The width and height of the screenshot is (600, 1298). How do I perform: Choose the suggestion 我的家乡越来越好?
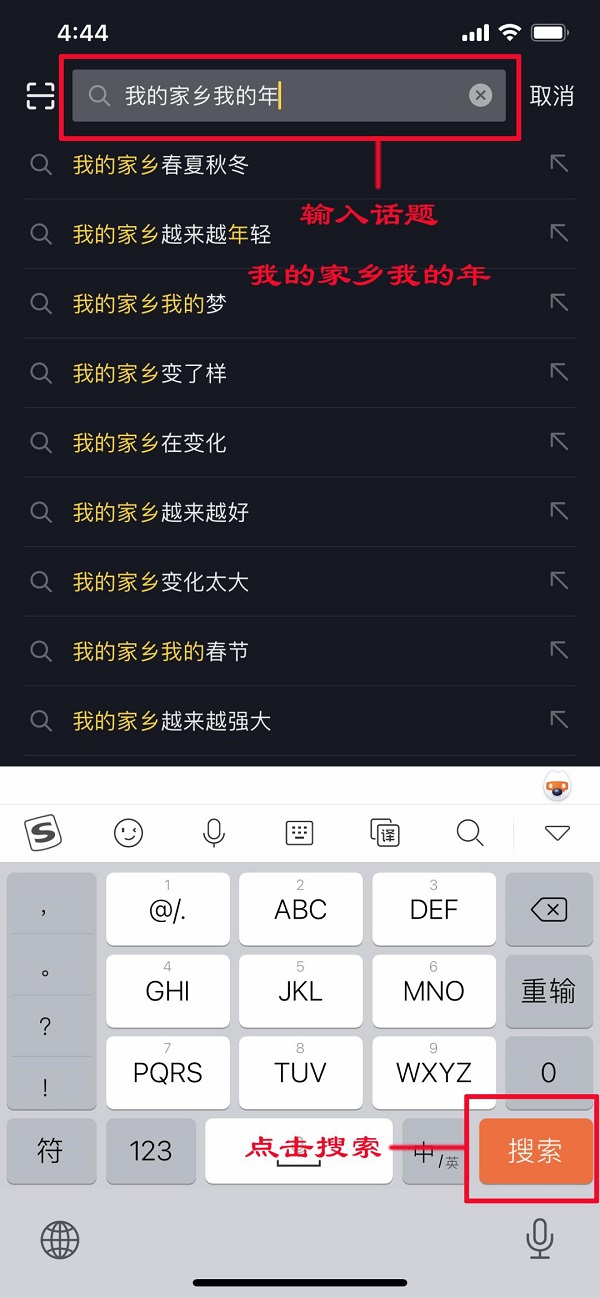pyautogui.click(x=300, y=512)
